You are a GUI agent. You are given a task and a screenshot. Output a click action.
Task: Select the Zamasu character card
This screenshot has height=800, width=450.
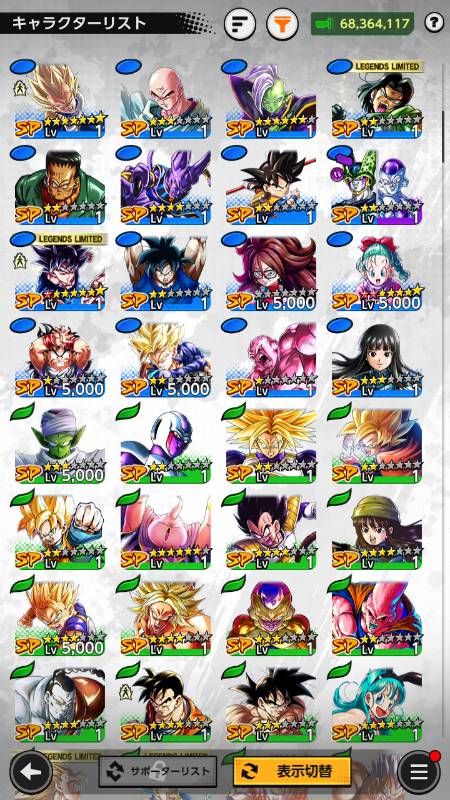pos(271,101)
